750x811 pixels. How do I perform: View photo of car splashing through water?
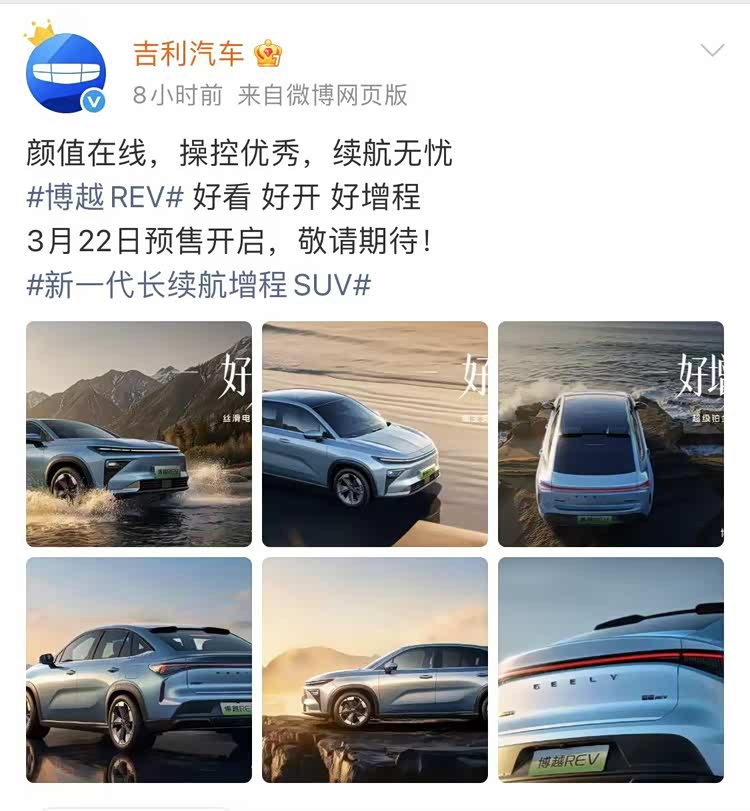click(x=139, y=434)
